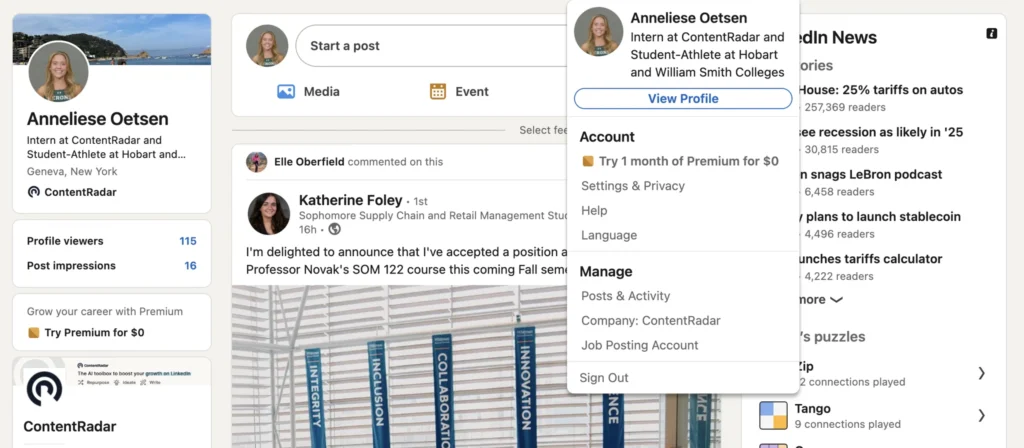
Task: Add Media to a new post
Action: coord(308,91)
